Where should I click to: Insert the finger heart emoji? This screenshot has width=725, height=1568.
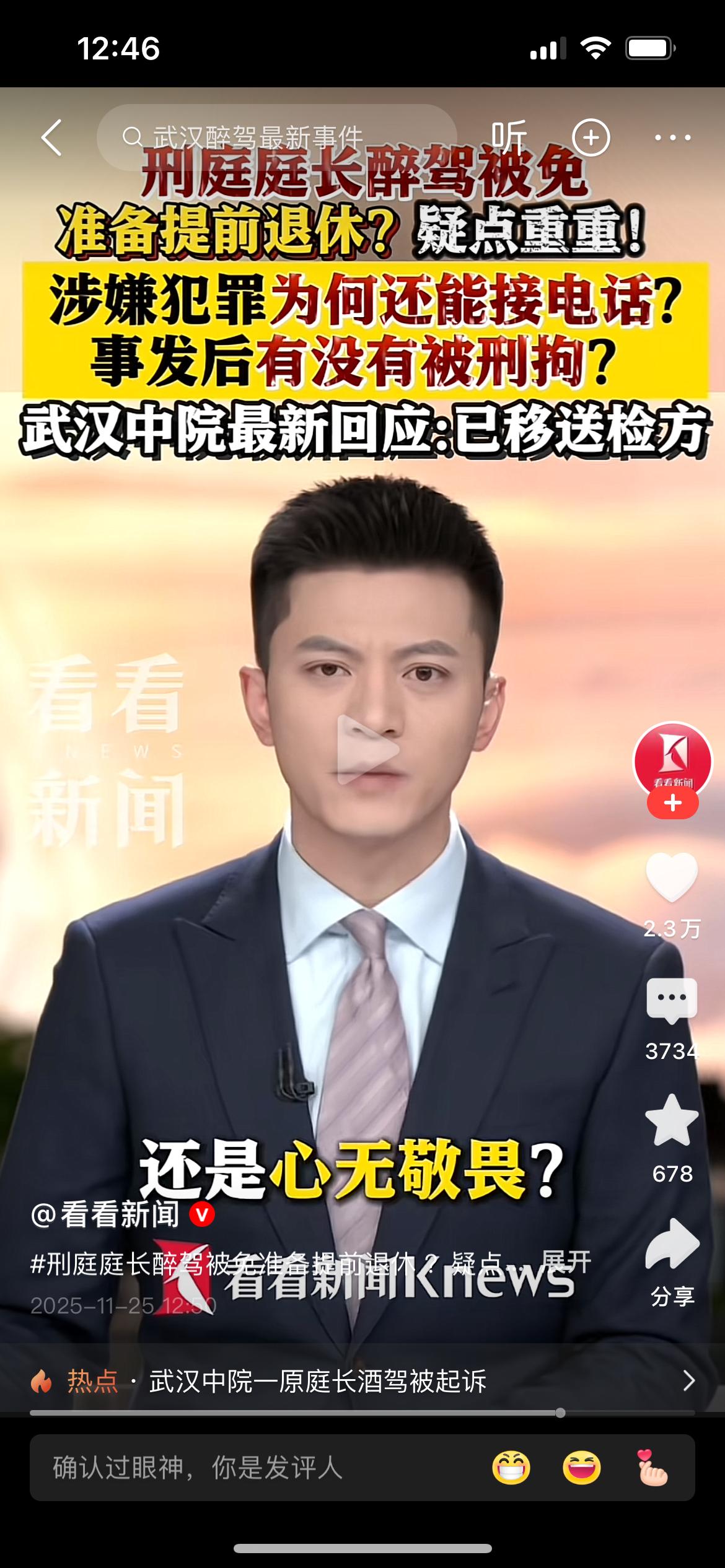coord(652,1468)
